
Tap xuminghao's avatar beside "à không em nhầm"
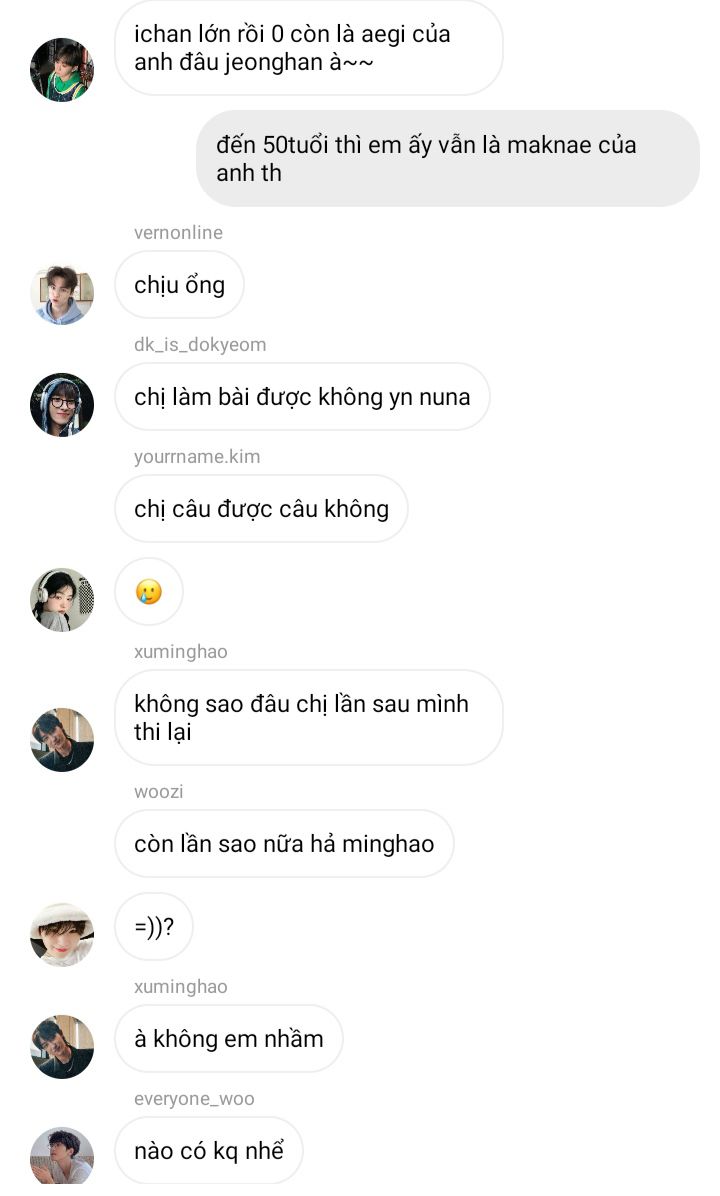coord(62,1047)
